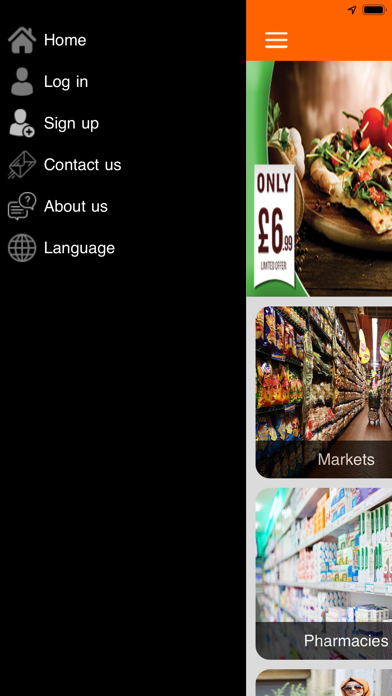The height and width of the screenshot is (696, 392).
Task: Close the drawer with the hamburger button
Action: click(276, 40)
